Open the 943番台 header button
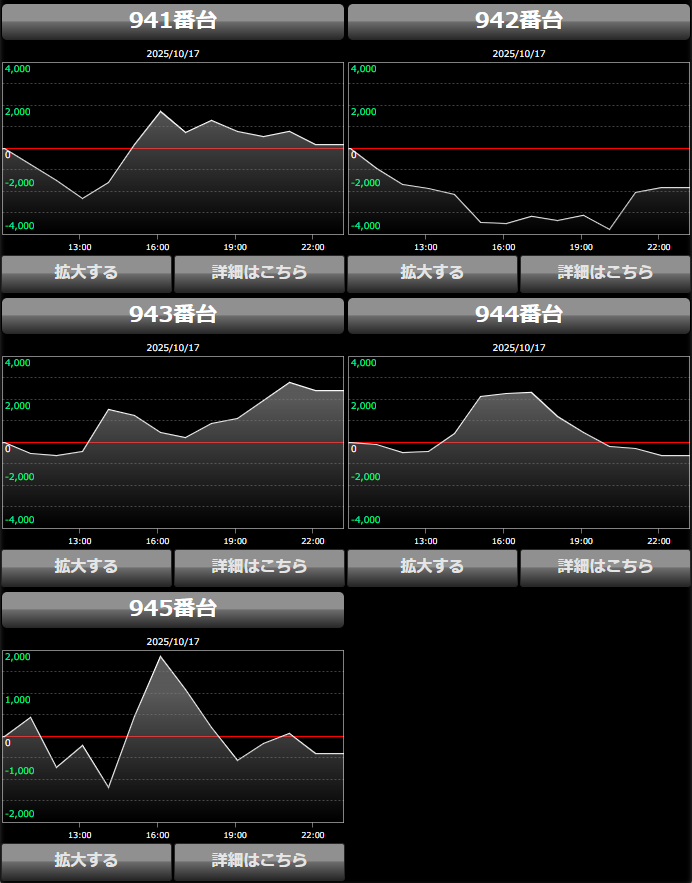This screenshot has width=692, height=883. (173, 315)
